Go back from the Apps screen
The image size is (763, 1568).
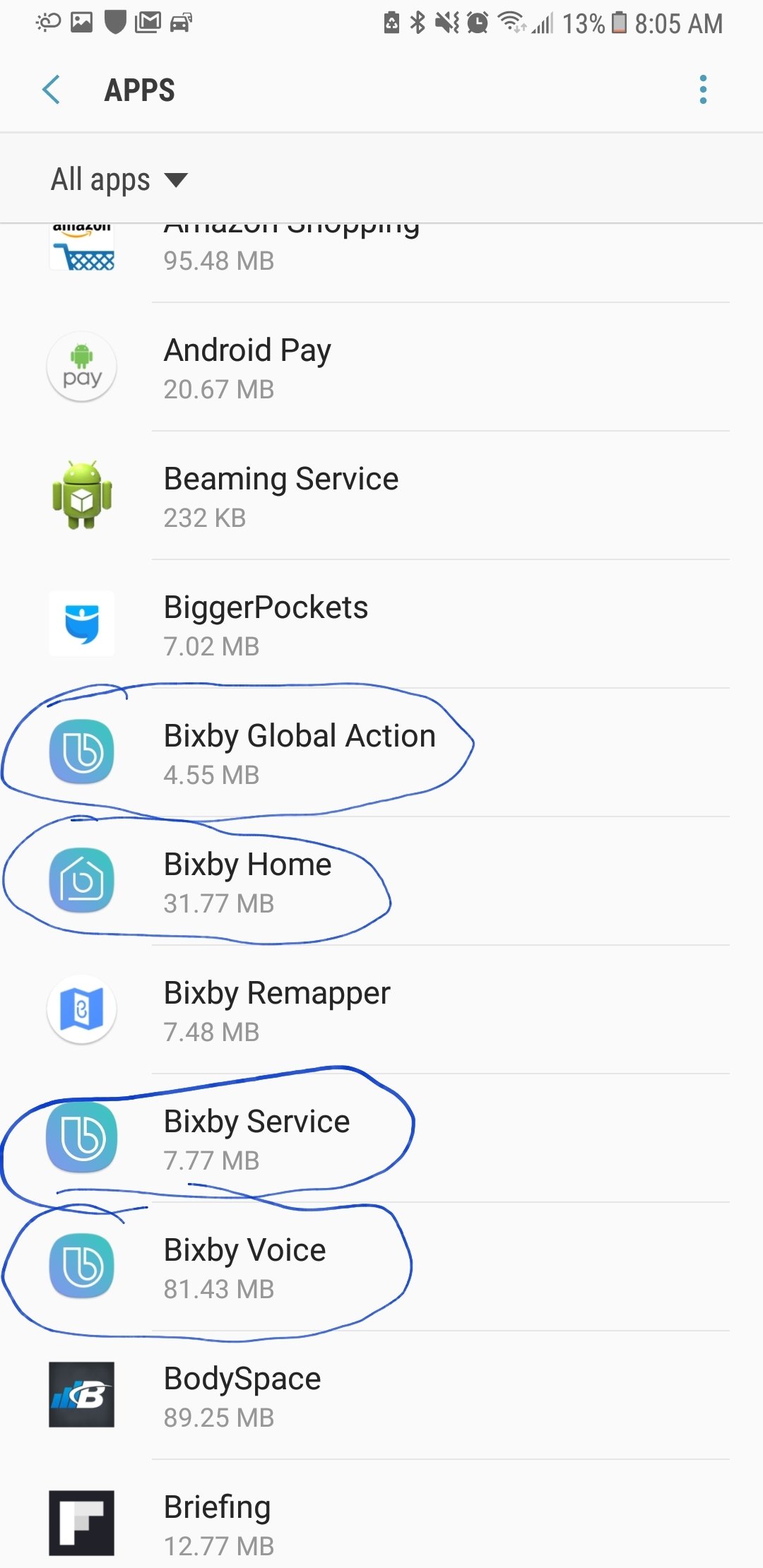[52, 90]
